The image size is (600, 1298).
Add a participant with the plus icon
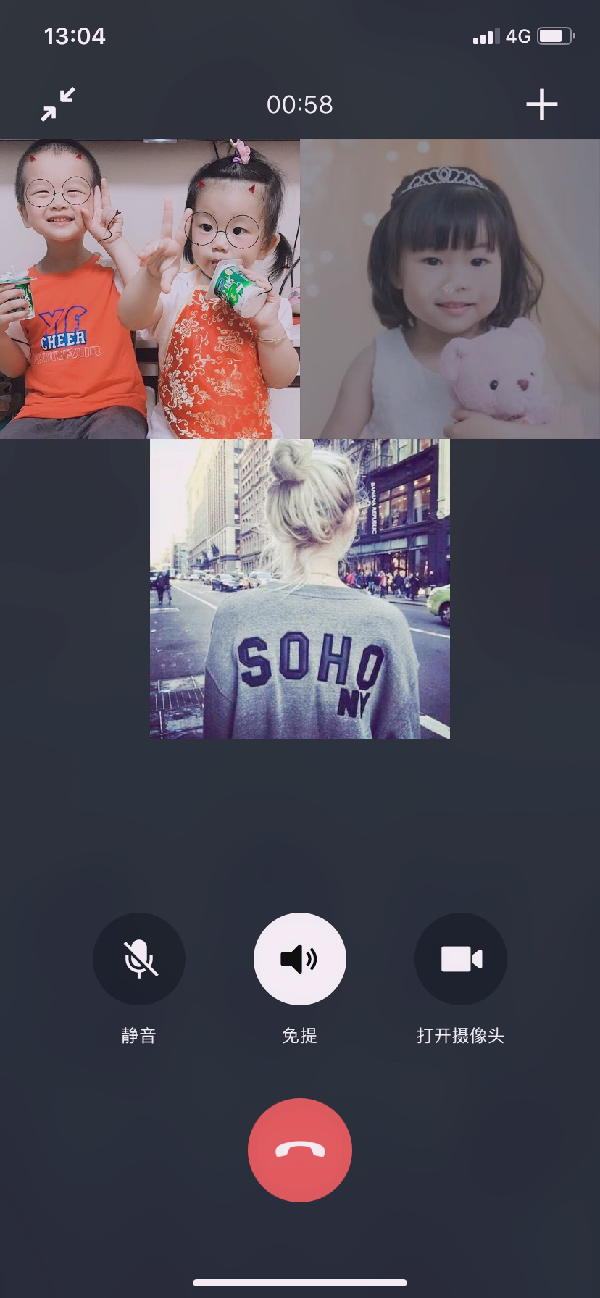coord(541,104)
